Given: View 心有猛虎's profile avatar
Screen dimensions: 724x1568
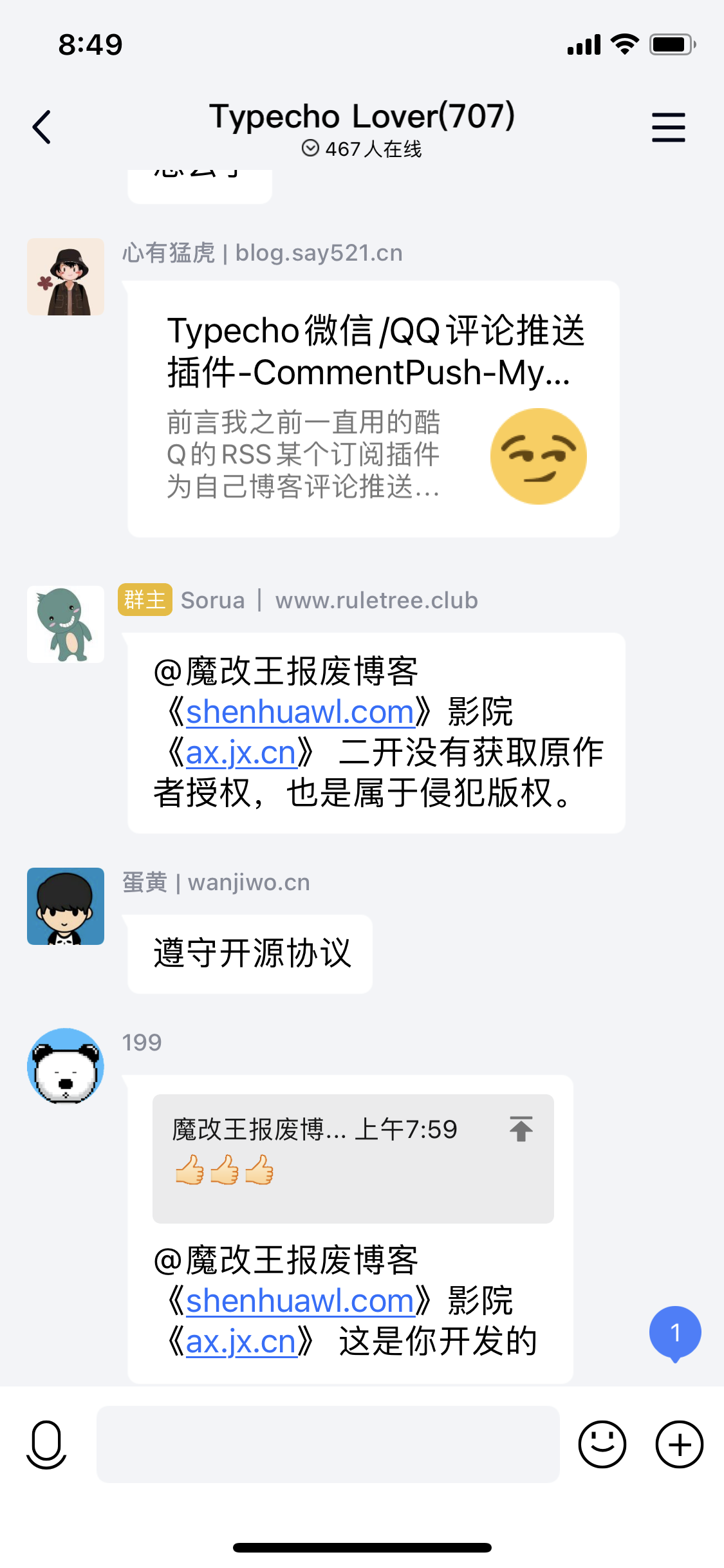Looking at the screenshot, I should tap(66, 277).
